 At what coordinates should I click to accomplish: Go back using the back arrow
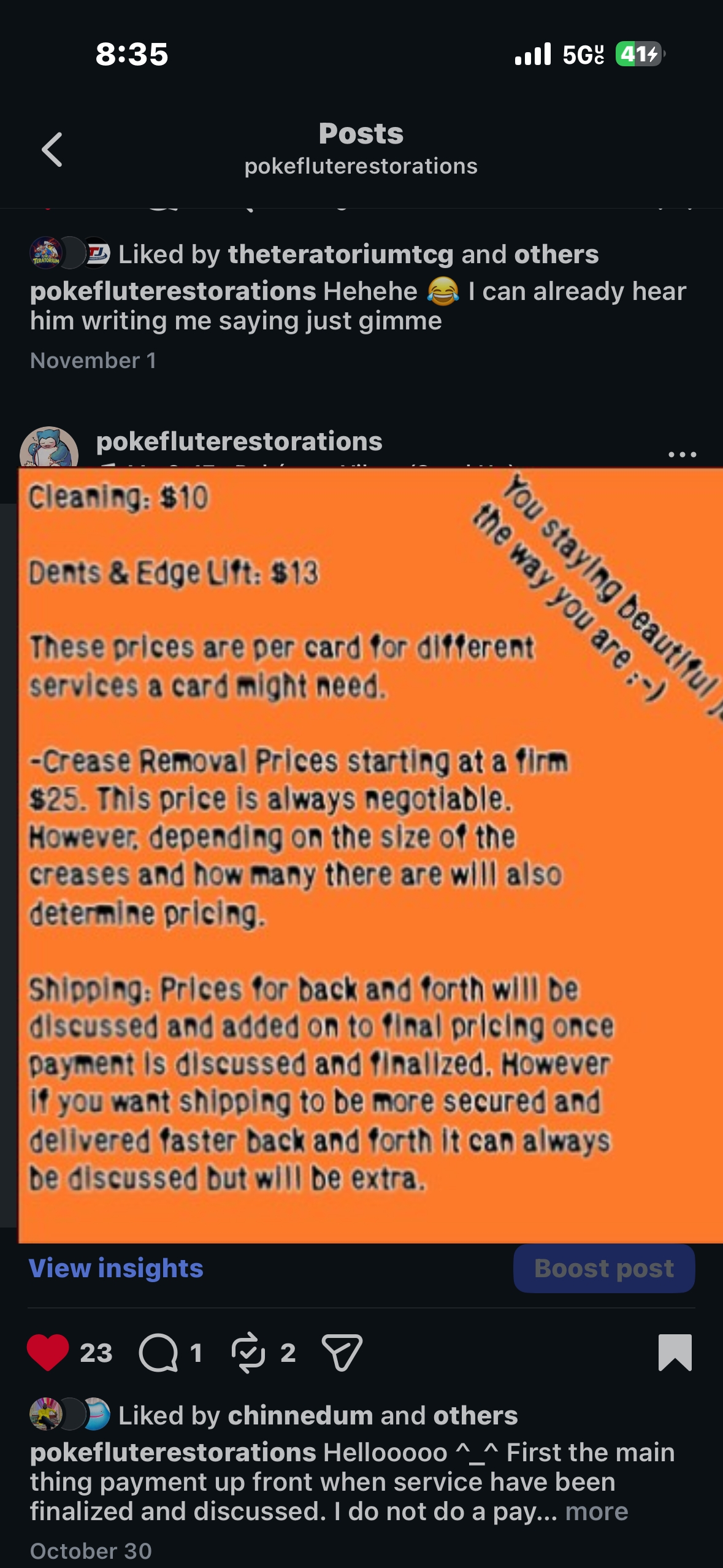[x=52, y=149]
